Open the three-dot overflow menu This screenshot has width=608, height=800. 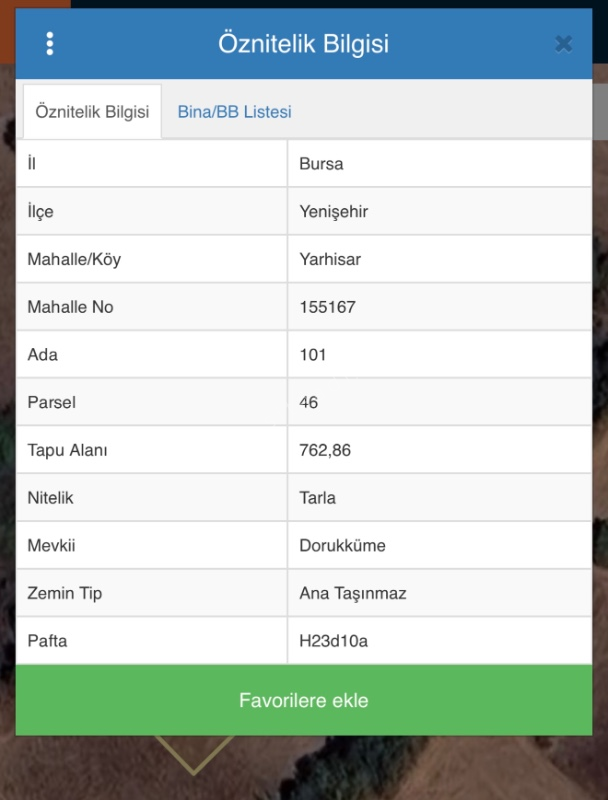coord(50,44)
